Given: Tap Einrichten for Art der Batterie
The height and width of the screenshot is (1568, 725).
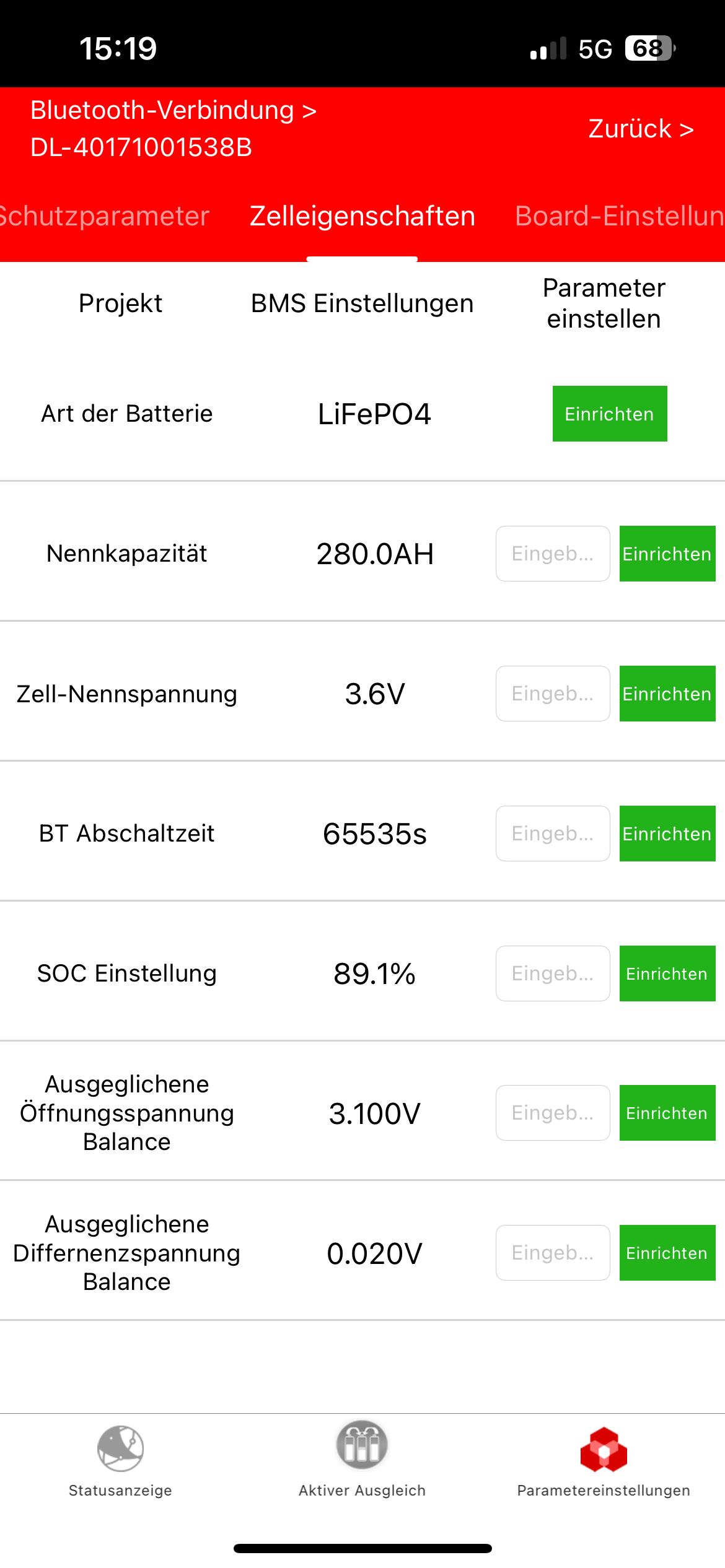Looking at the screenshot, I should [610, 414].
